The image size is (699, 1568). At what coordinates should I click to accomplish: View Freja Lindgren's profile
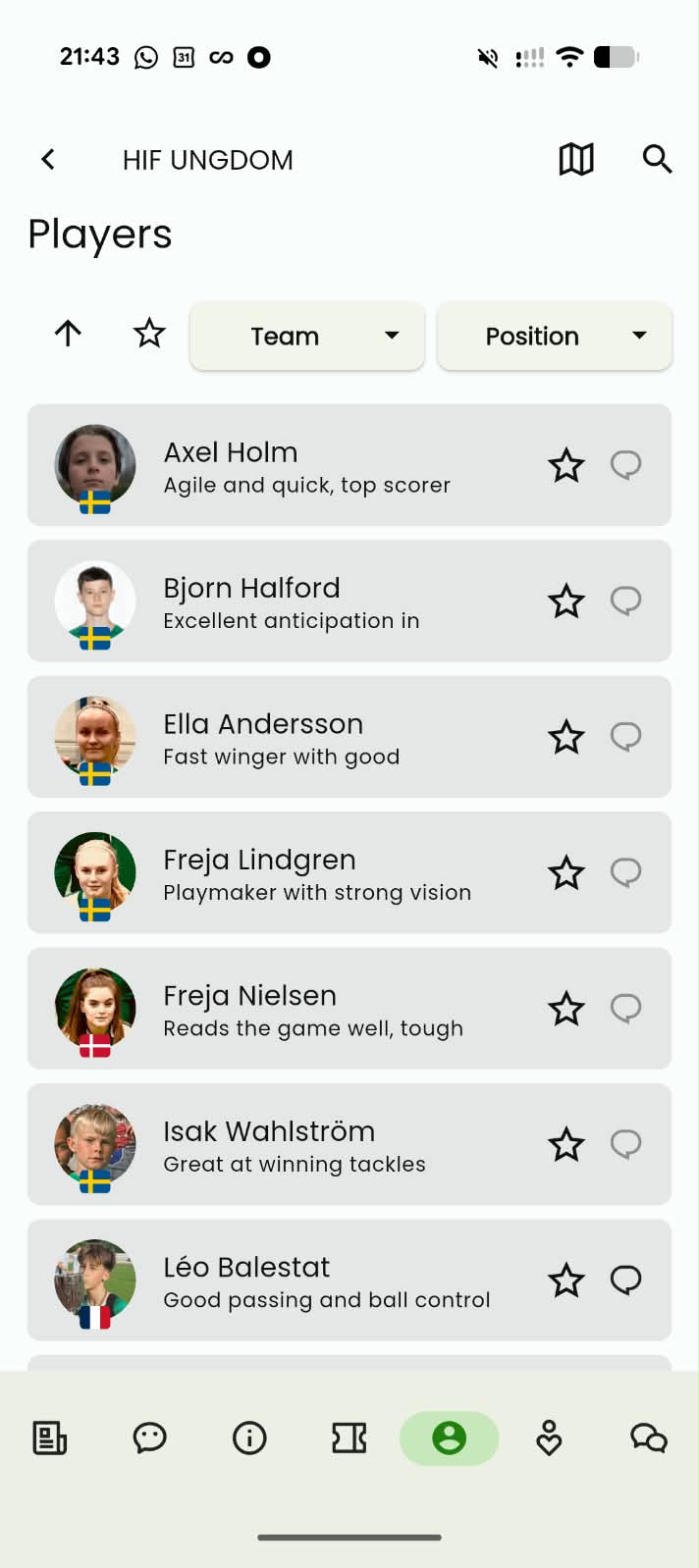pyautogui.click(x=349, y=872)
